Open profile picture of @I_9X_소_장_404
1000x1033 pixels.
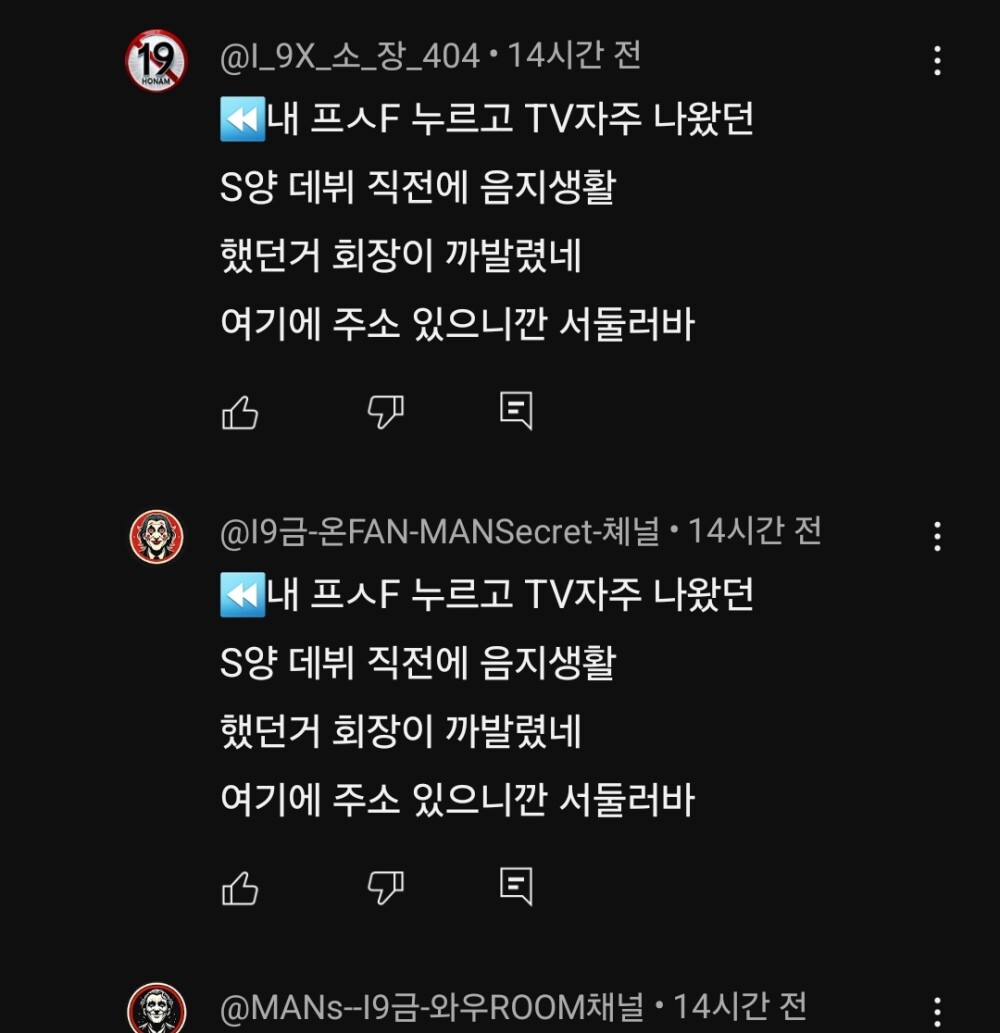(156, 61)
